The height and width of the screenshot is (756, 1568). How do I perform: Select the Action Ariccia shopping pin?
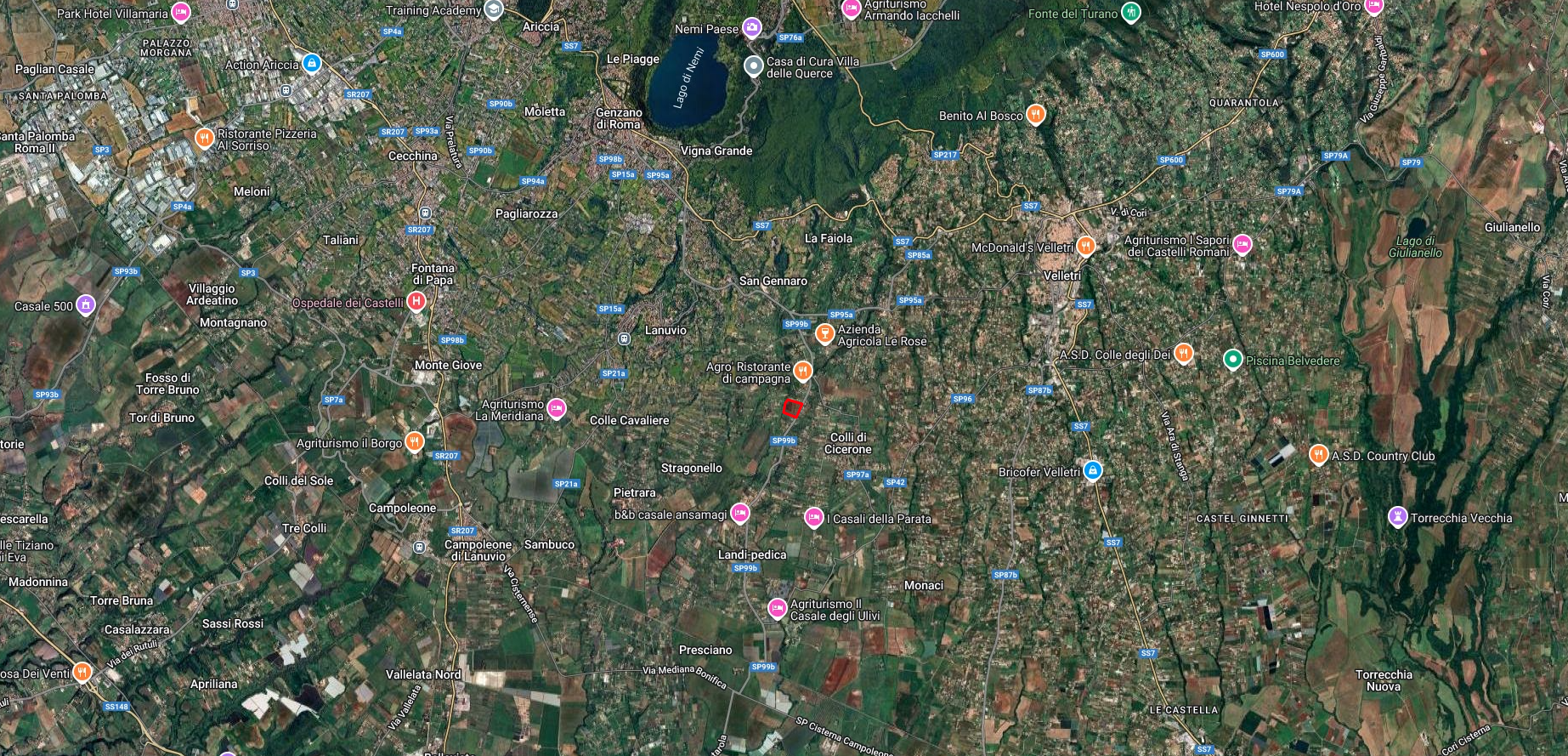(x=312, y=63)
